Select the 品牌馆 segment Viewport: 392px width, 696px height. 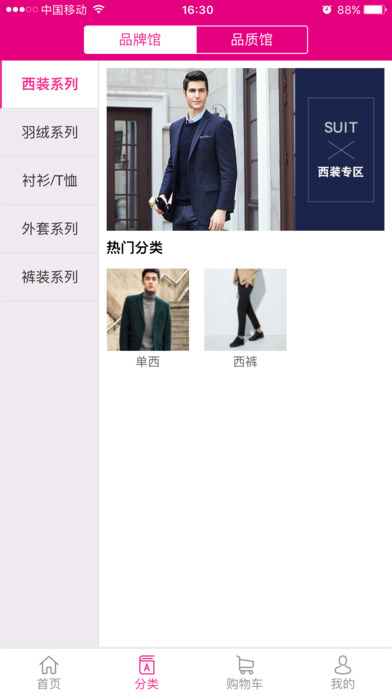(140, 40)
